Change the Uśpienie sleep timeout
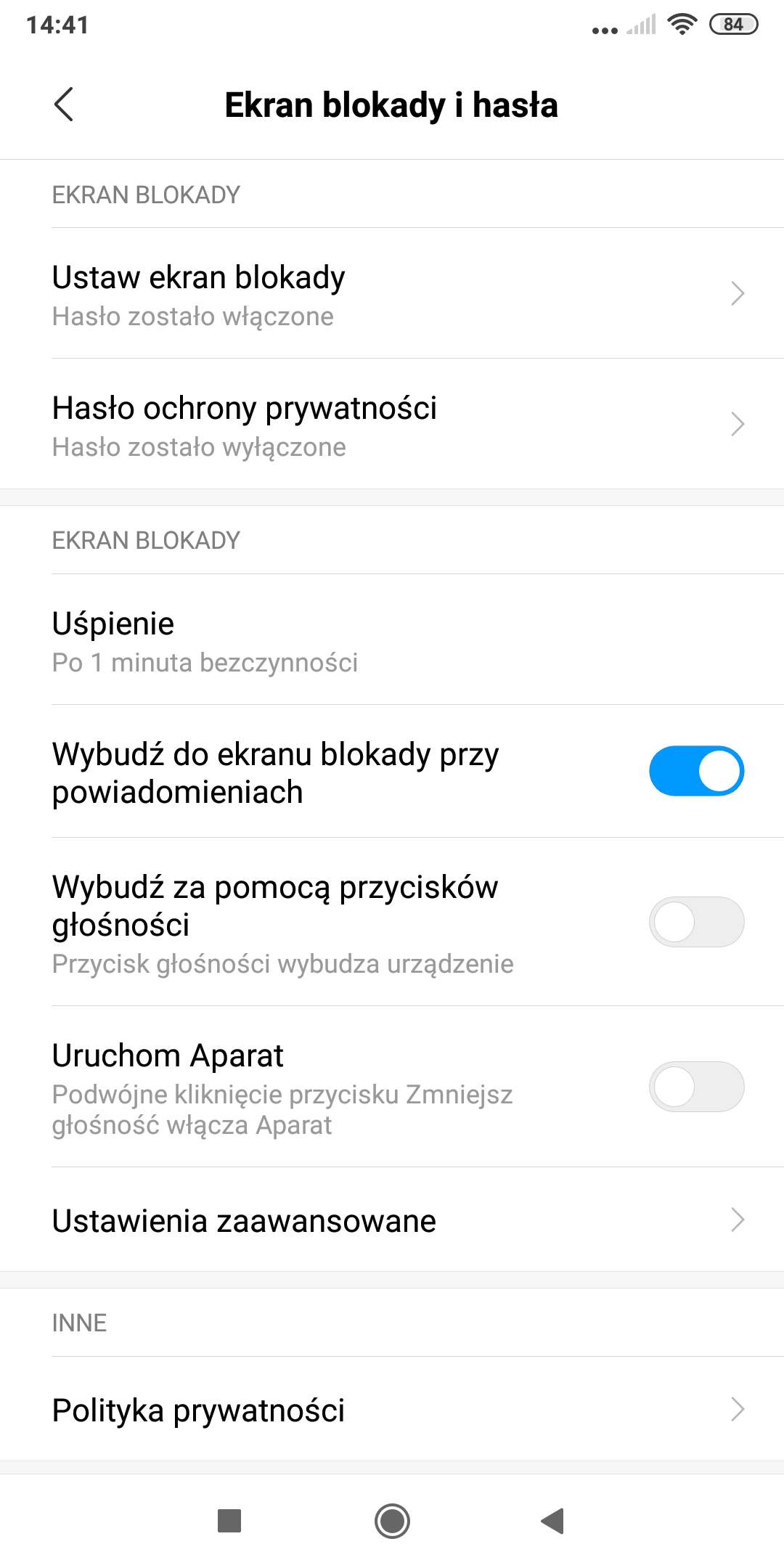The width and height of the screenshot is (784, 1568). point(392,641)
